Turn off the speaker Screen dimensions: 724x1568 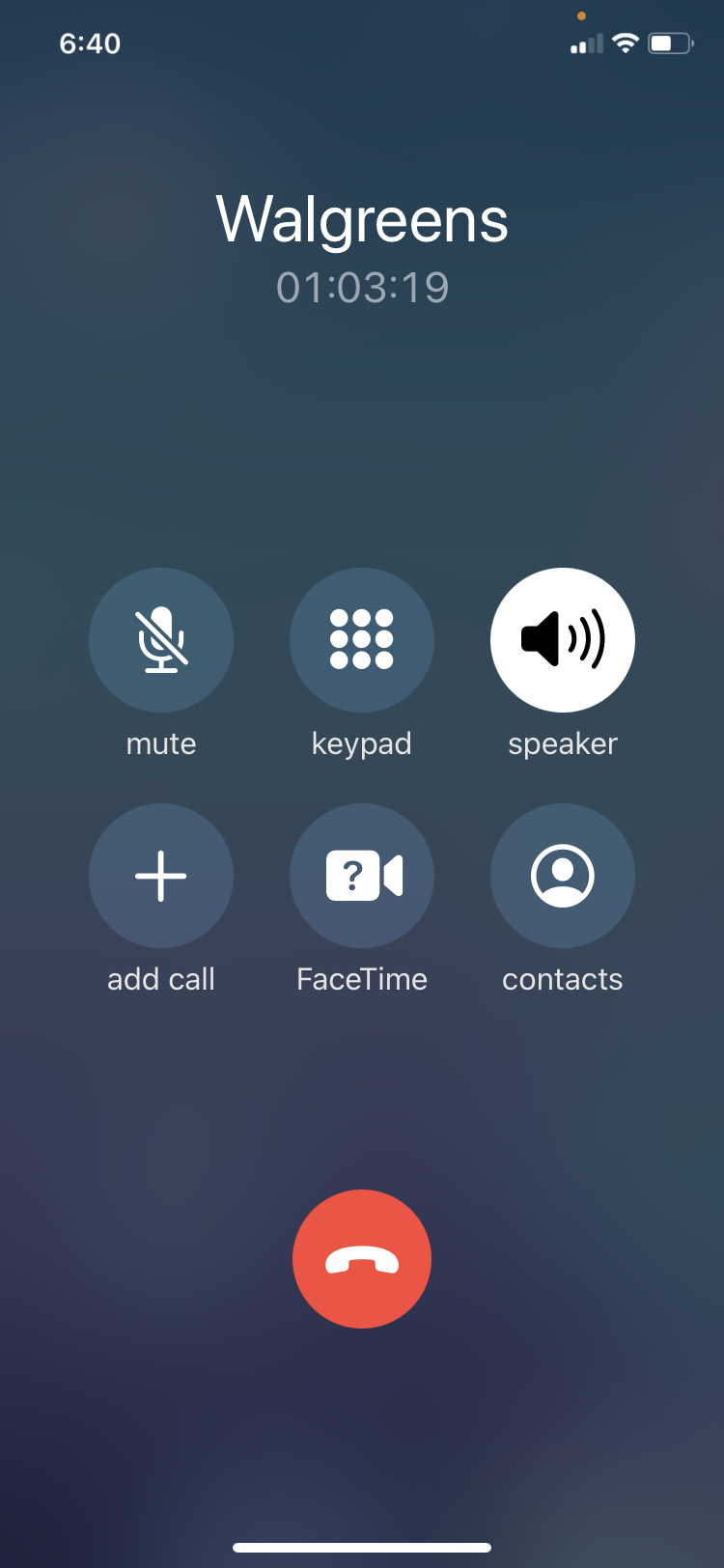click(x=563, y=640)
